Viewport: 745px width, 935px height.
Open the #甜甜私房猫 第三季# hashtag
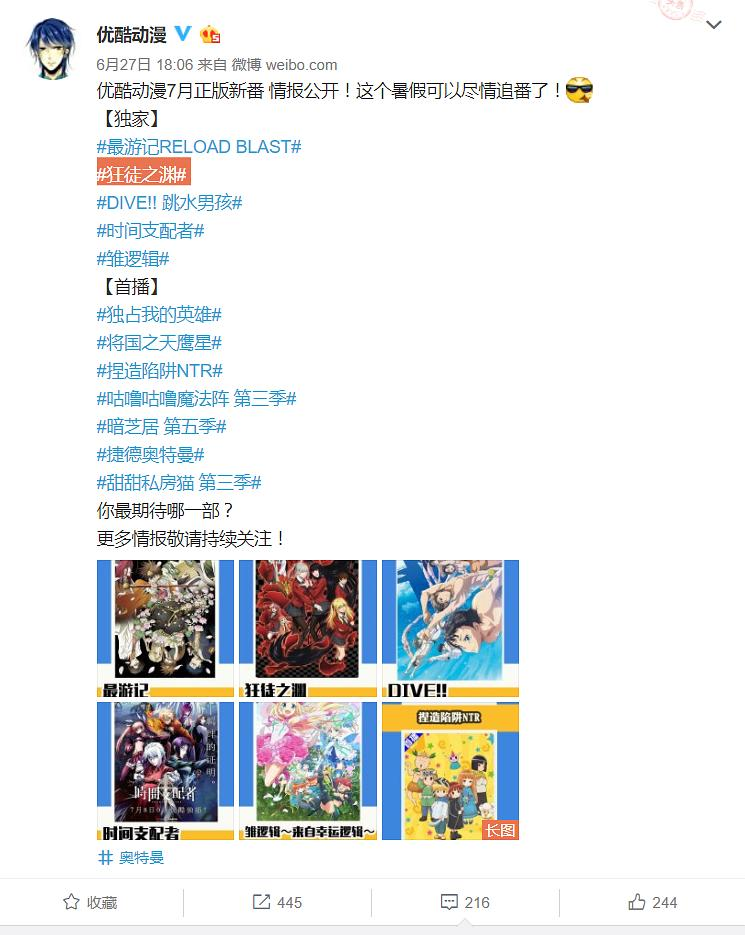pos(179,483)
